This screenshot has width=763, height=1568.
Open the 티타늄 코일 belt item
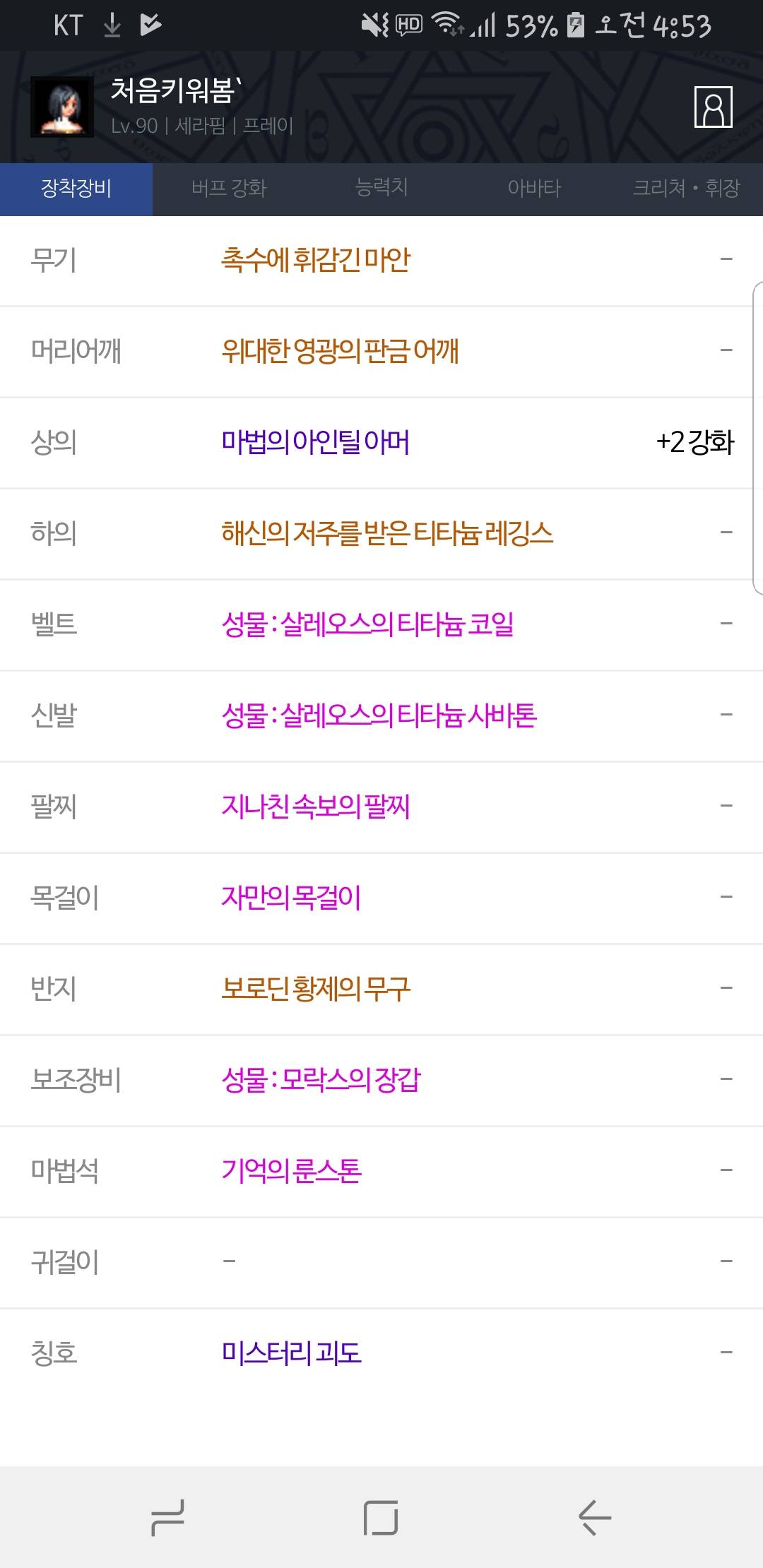pyautogui.click(x=367, y=624)
